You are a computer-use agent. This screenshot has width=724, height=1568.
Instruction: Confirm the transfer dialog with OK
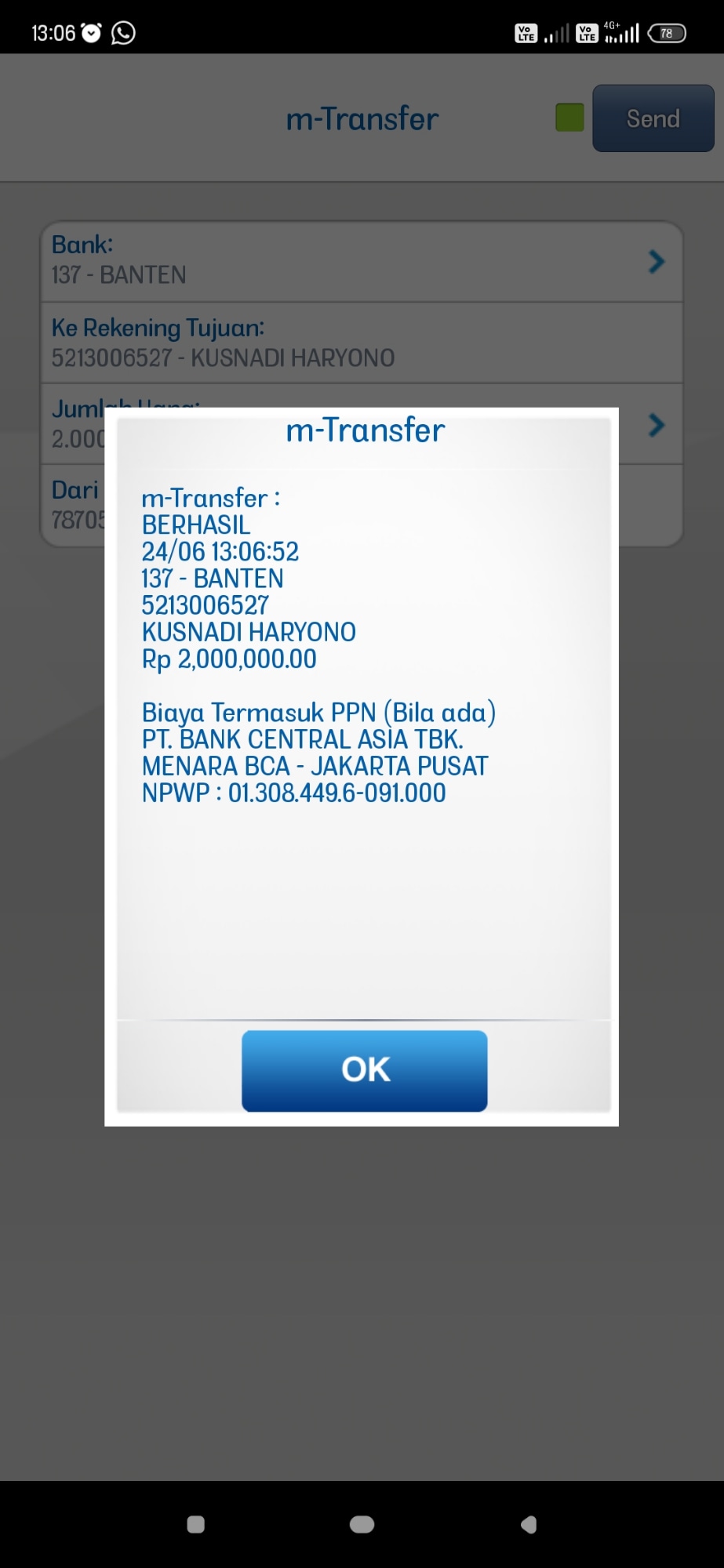(x=364, y=1070)
